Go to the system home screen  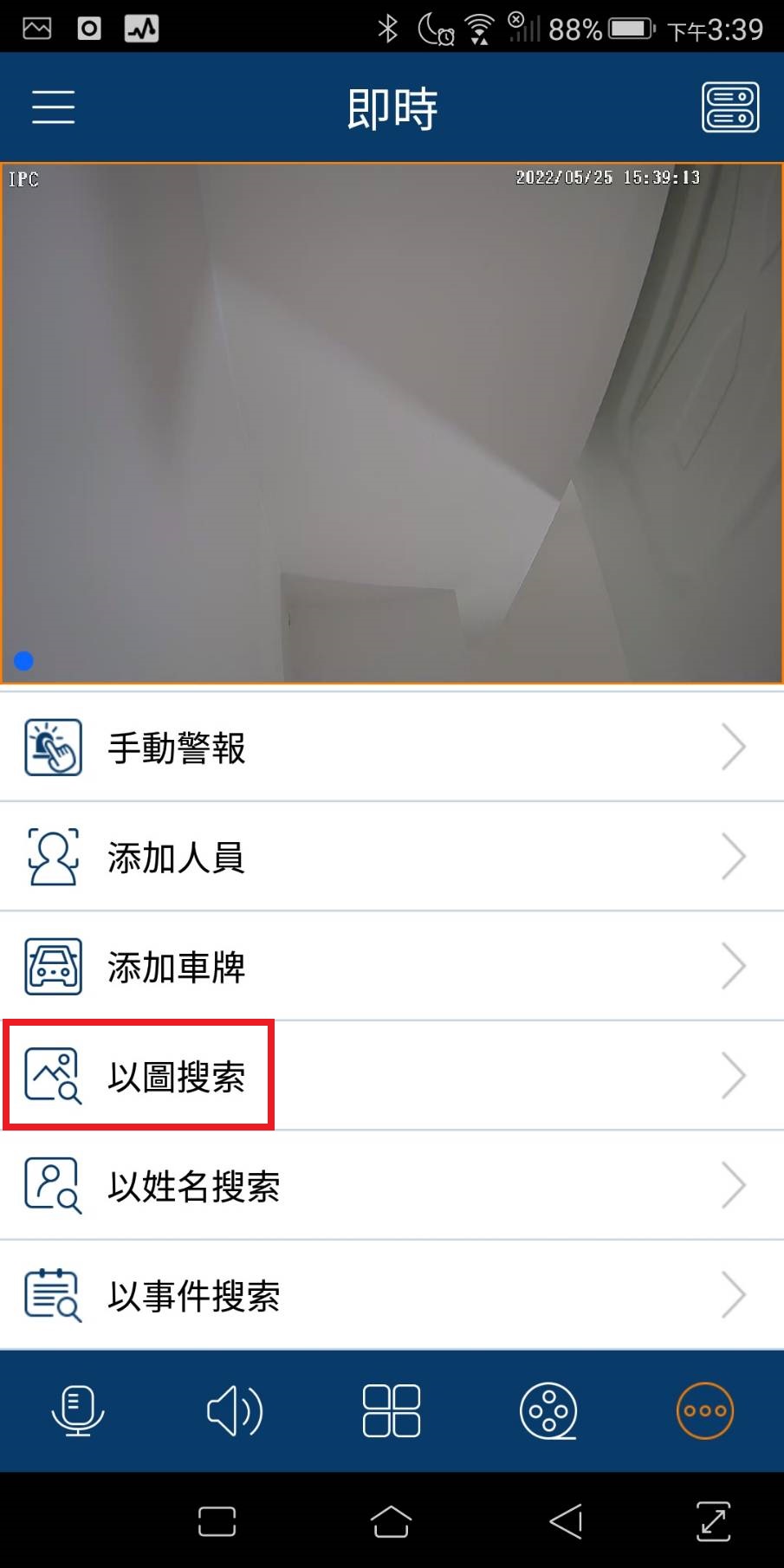click(x=391, y=1521)
